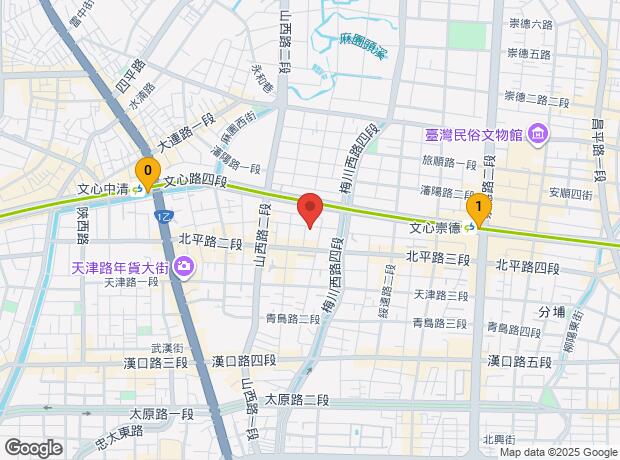Open the 臺灣民俗文物館 museum place icon
This screenshot has height=460, width=620.
coord(537,135)
